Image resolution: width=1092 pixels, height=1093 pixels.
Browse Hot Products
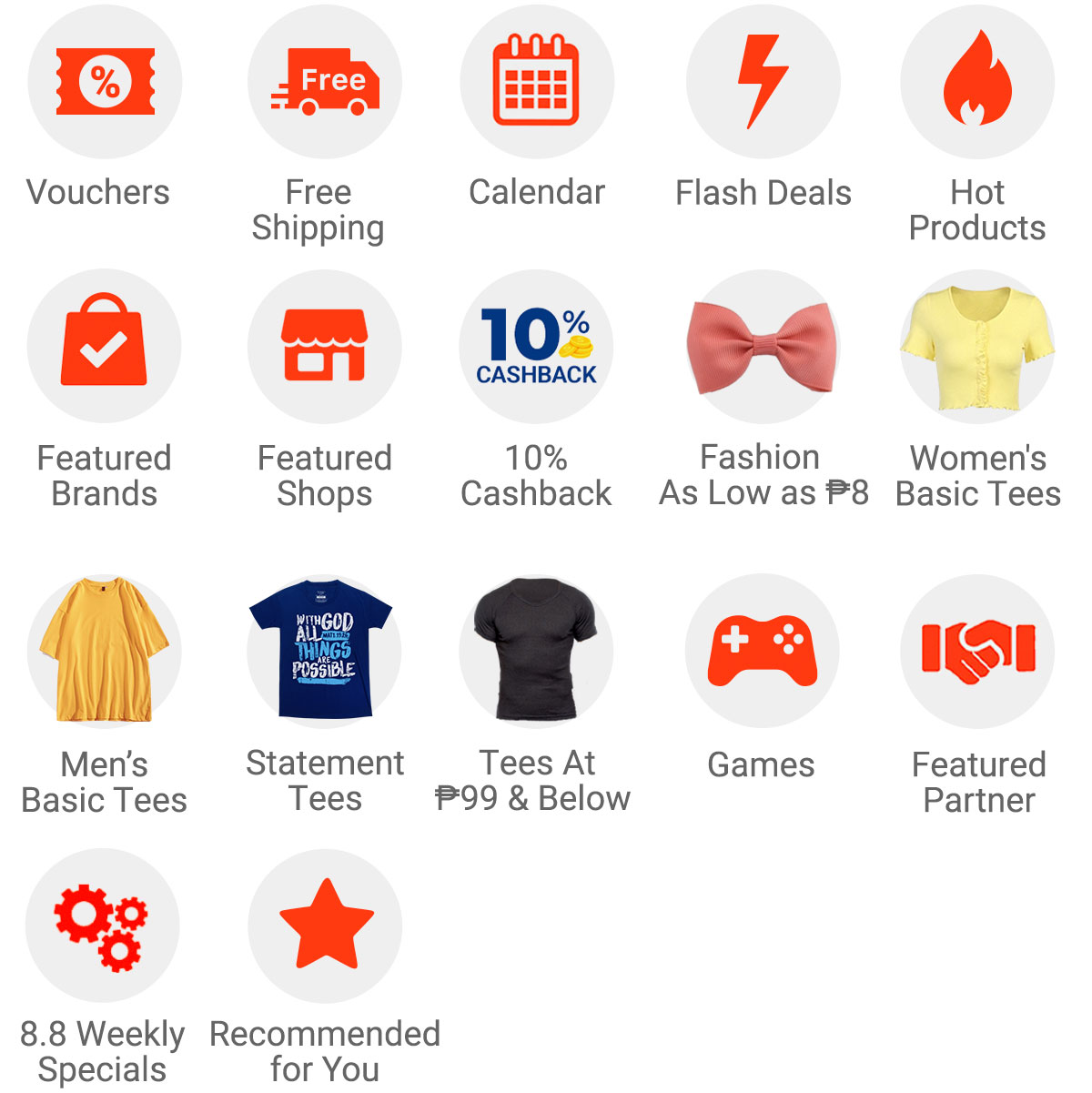[977, 83]
